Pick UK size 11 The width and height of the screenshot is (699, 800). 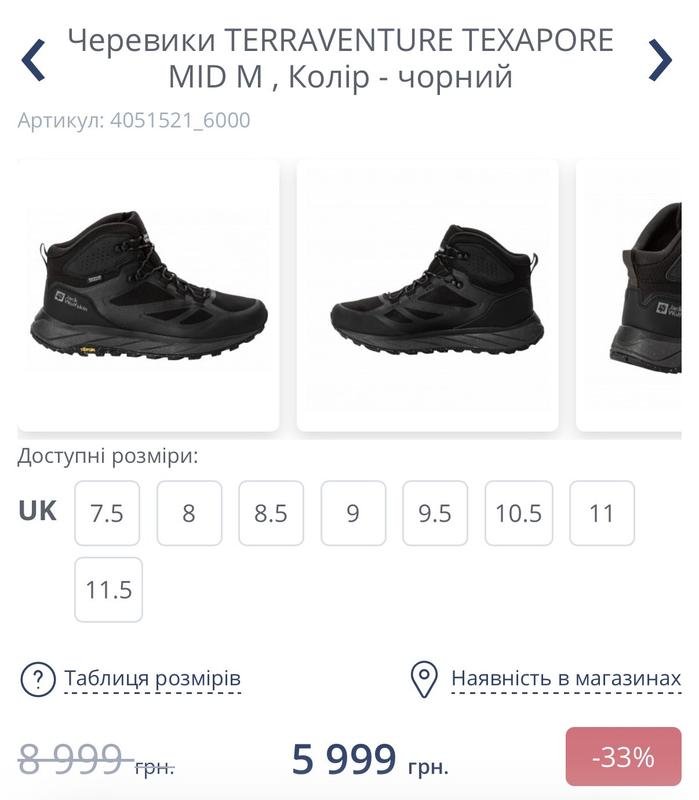601,514
